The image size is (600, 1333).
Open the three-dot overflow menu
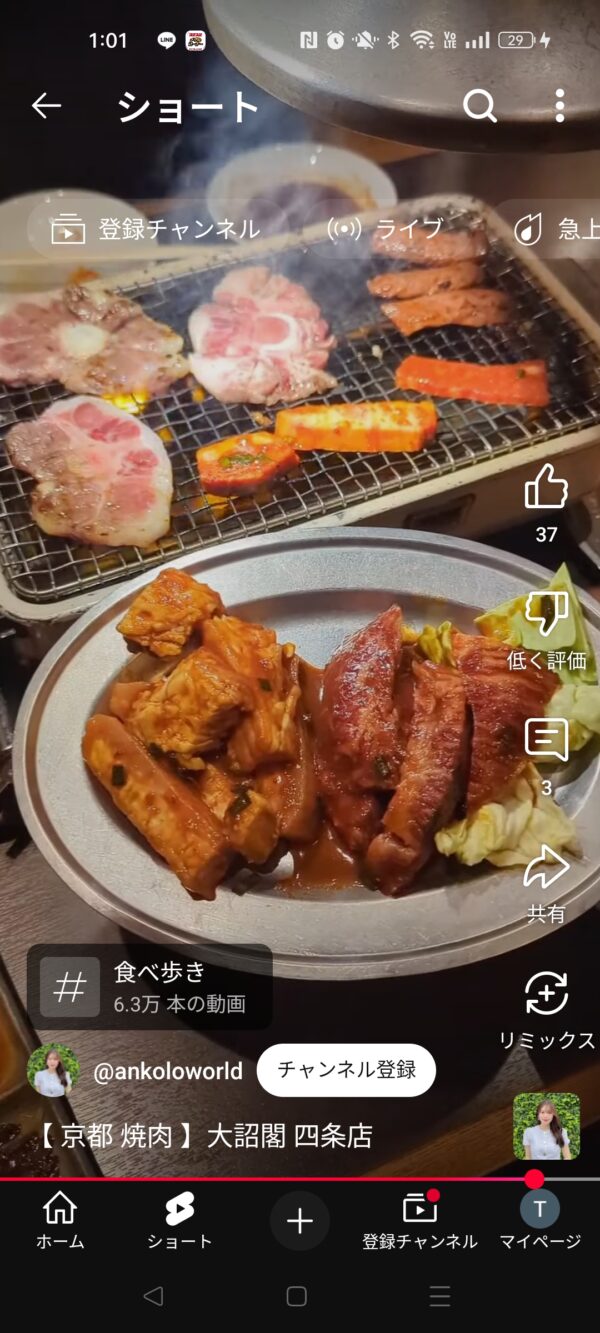[x=559, y=106]
